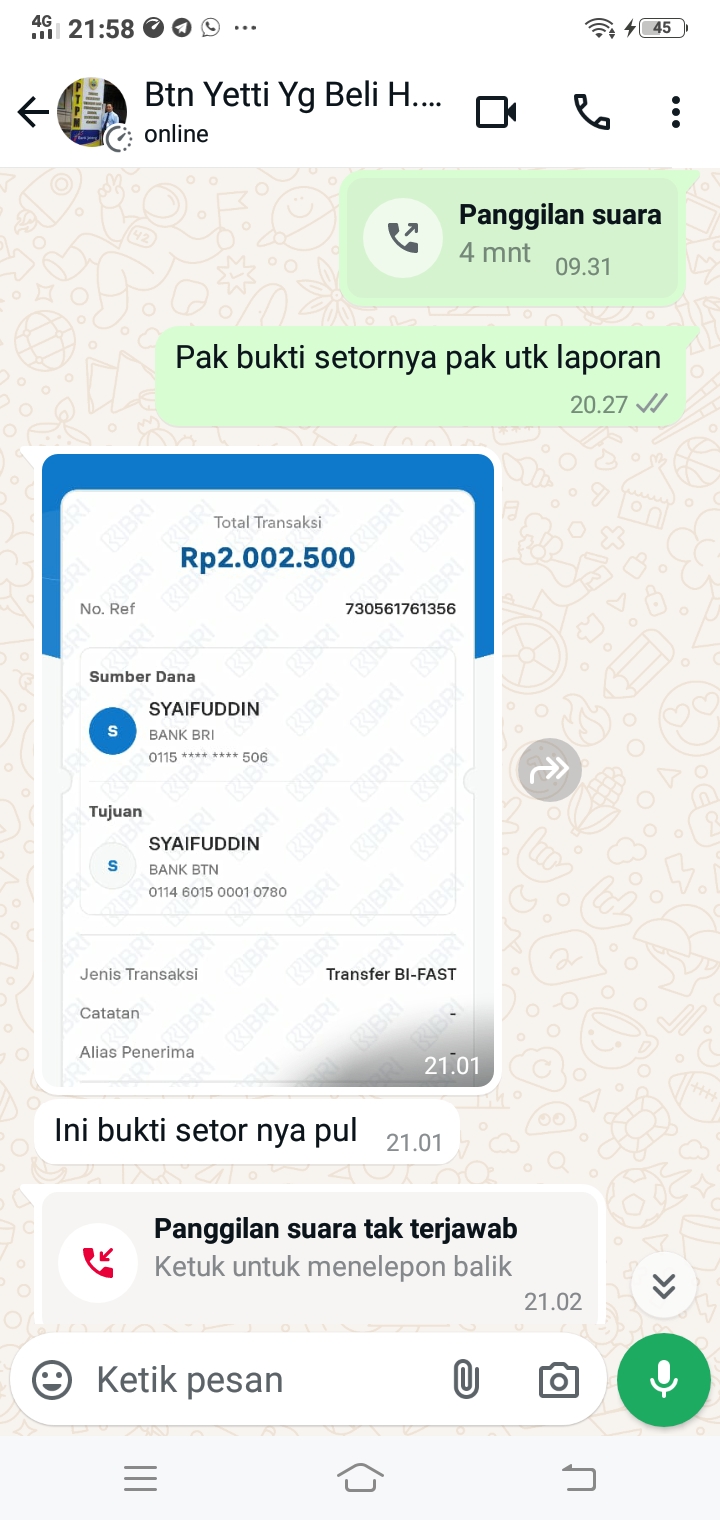Open the camera to send a photo
720x1520 pixels.
coord(558,1381)
